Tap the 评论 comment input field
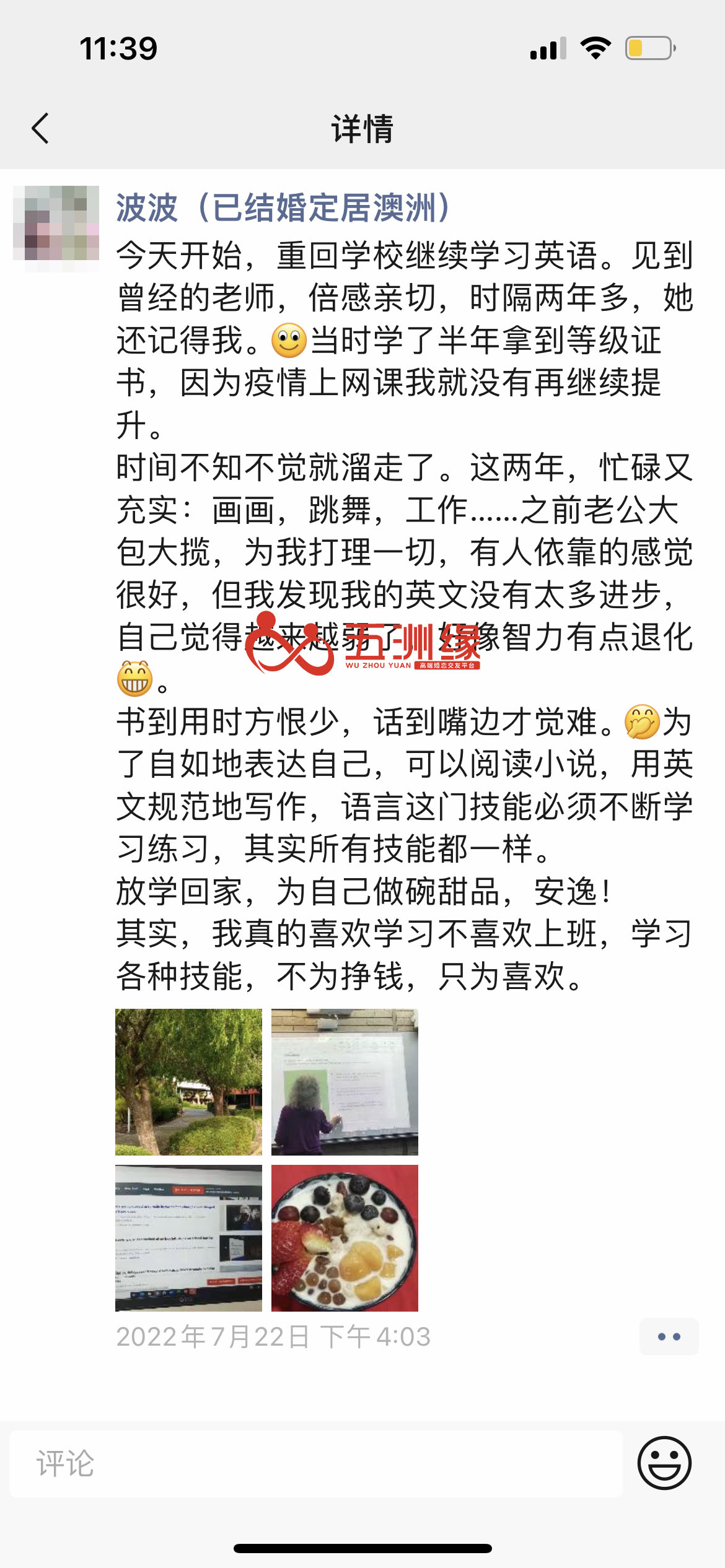Viewport: 725px width, 1568px height. pos(316,1464)
